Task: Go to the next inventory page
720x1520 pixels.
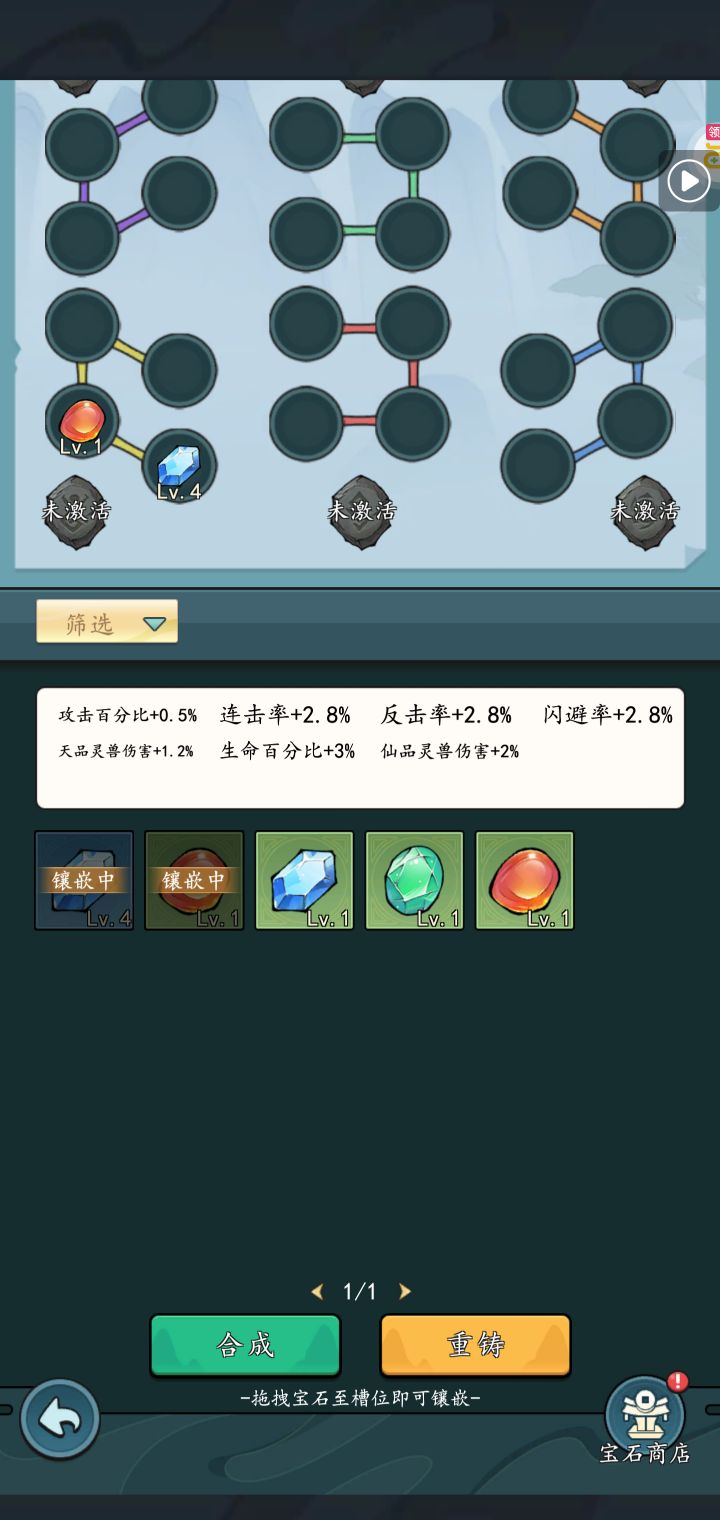Action: pyautogui.click(x=404, y=1291)
